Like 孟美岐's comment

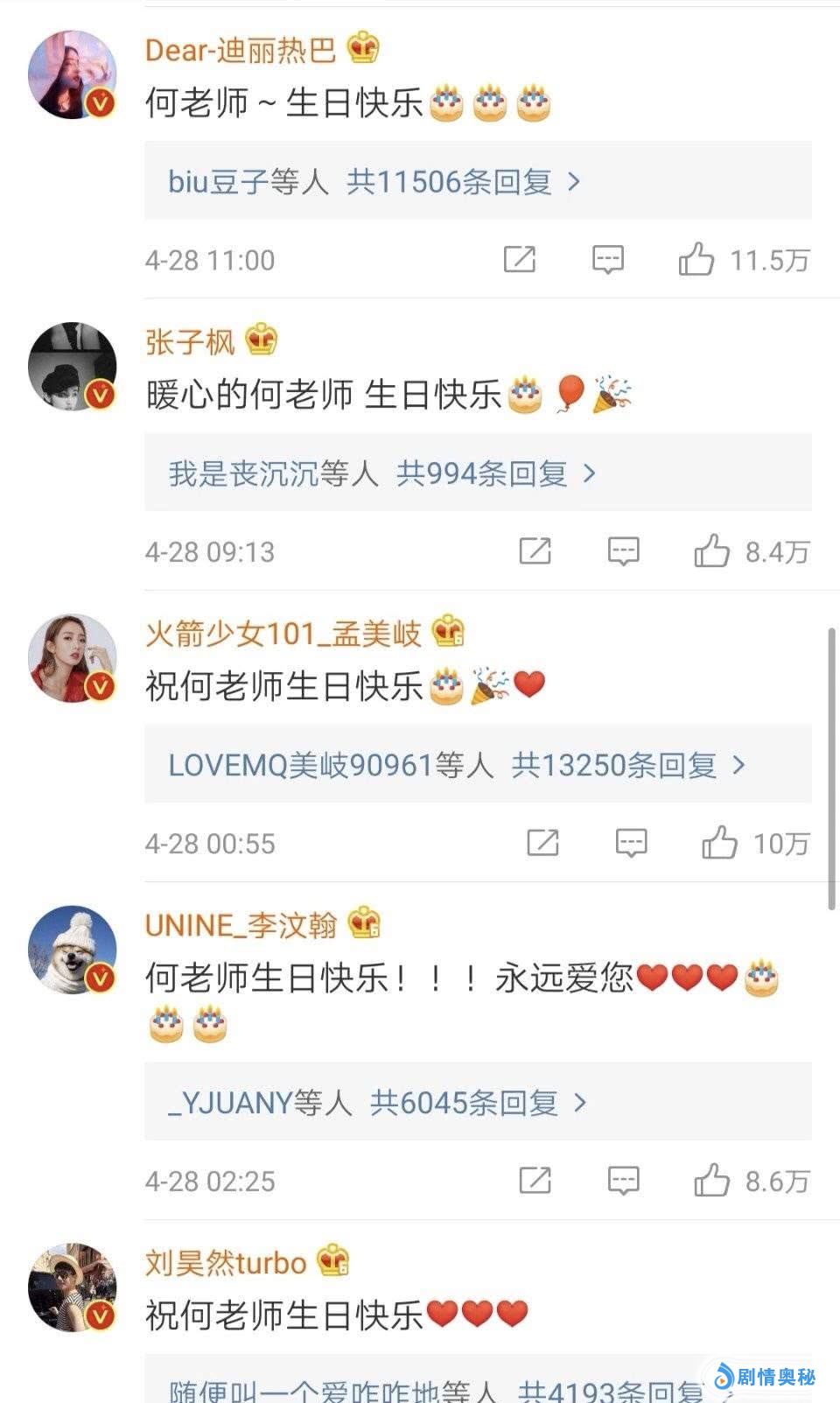click(720, 843)
